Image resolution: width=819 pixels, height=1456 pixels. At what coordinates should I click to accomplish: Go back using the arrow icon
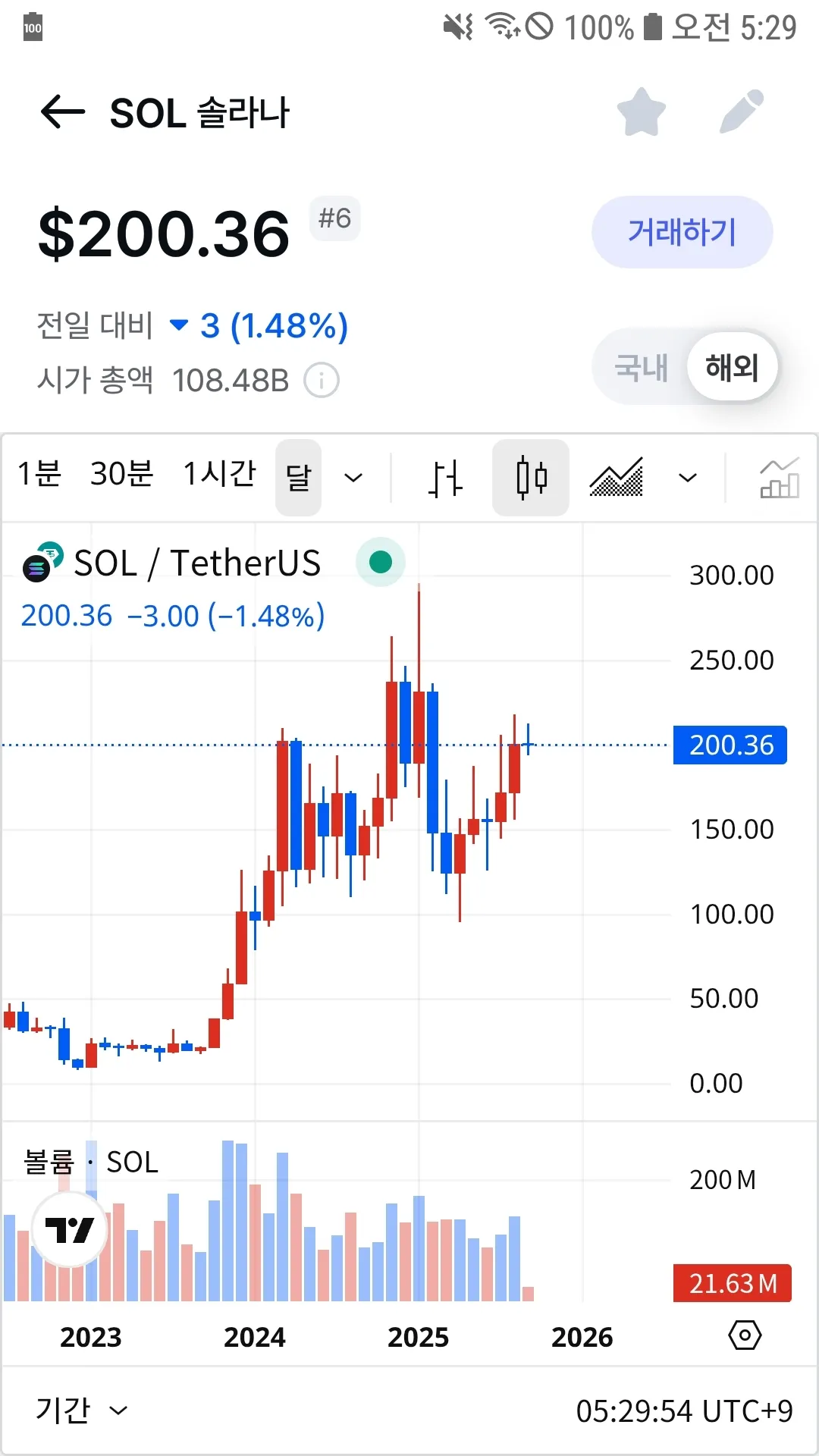62,113
